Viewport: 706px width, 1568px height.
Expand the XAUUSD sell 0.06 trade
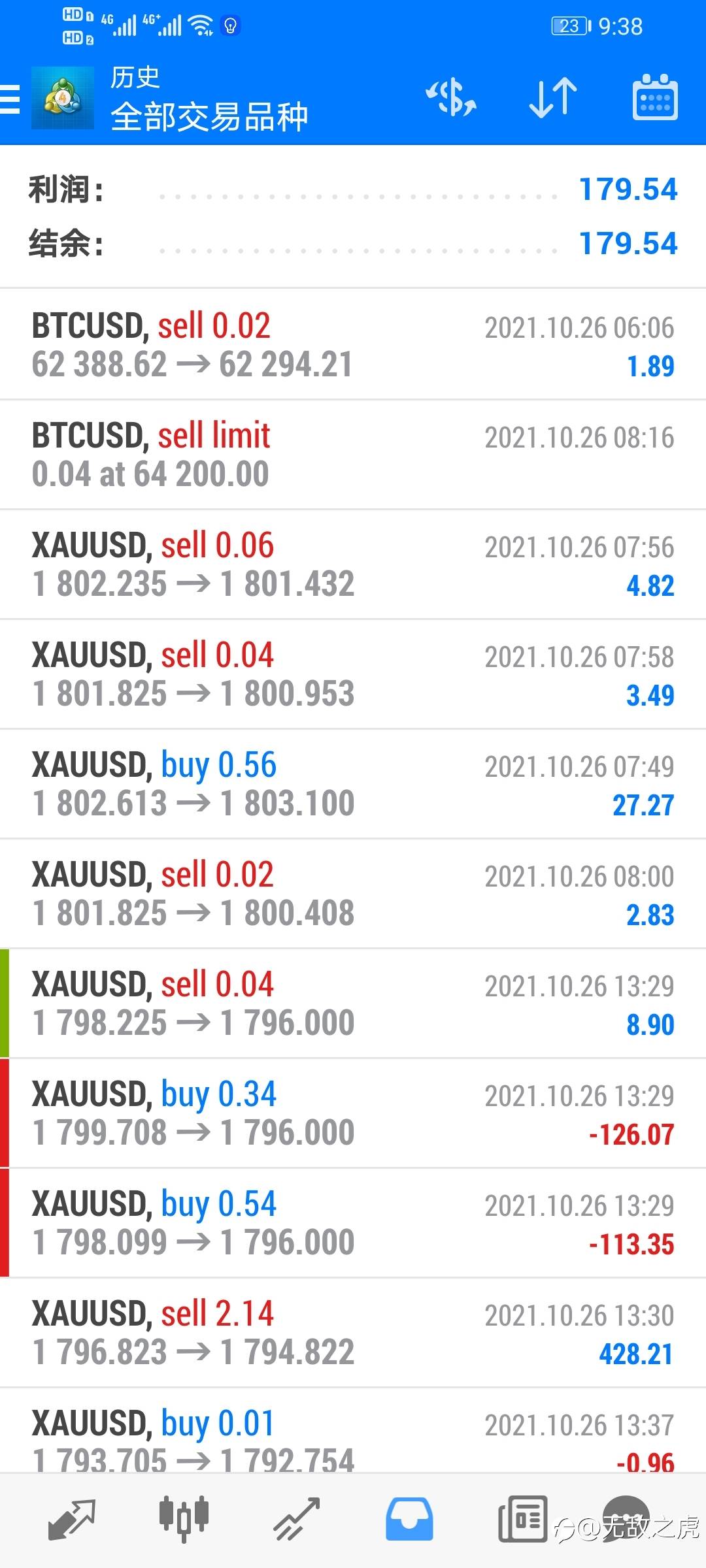[353, 564]
